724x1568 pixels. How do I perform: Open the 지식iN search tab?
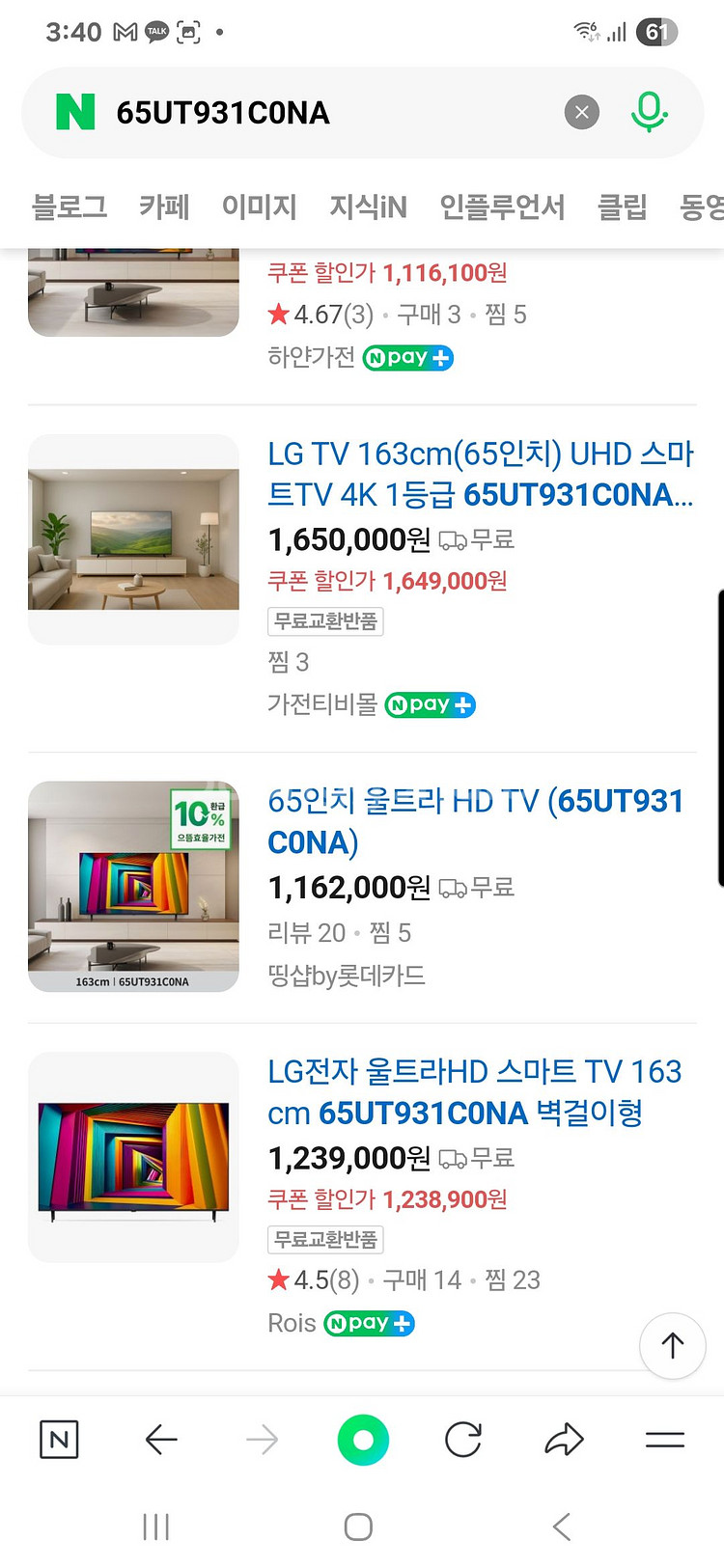click(x=370, y=206)
